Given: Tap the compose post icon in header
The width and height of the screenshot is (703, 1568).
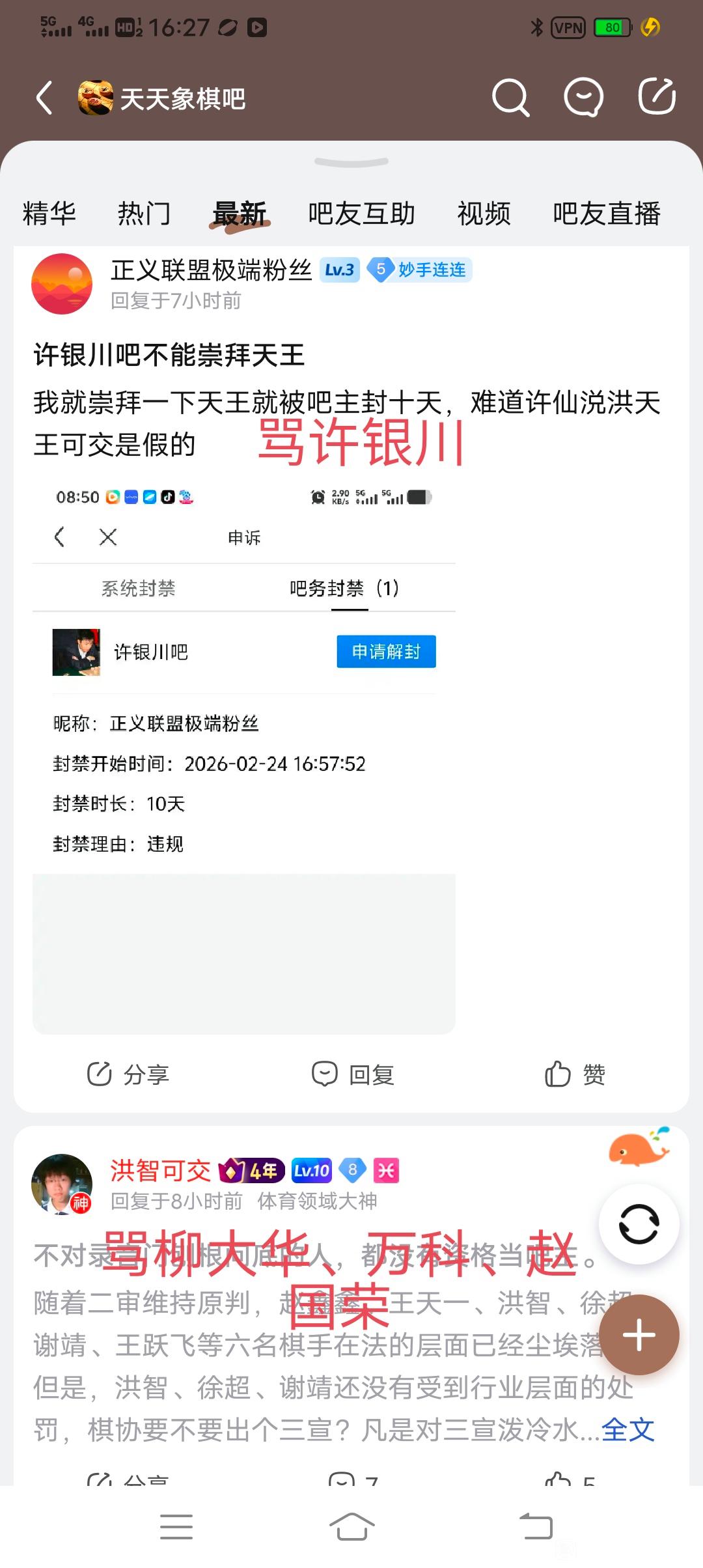Looking at the screenshot, I should (656, 98).
